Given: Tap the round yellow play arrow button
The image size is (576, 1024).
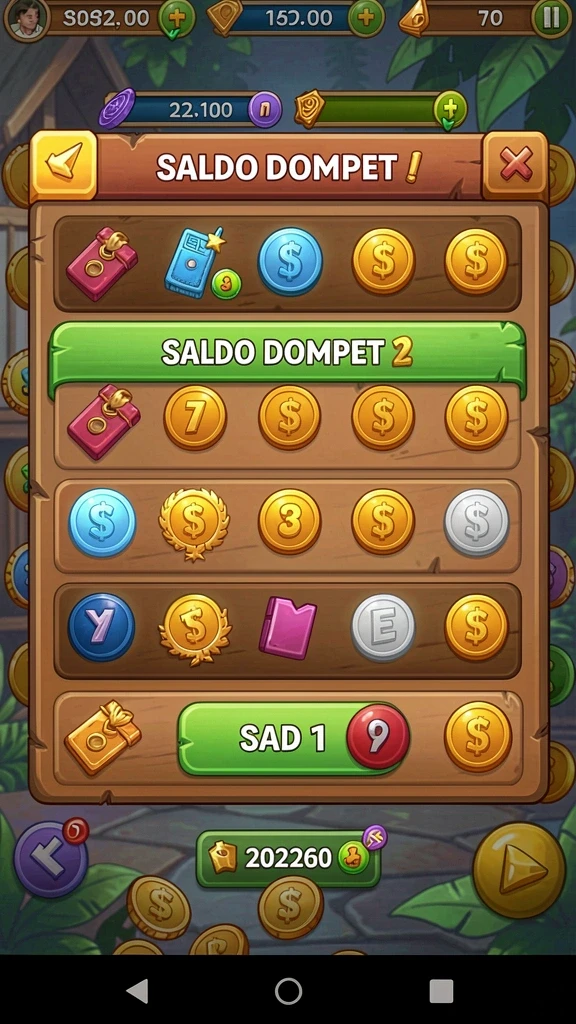Looking at the screenshot, I should point(519,869).
